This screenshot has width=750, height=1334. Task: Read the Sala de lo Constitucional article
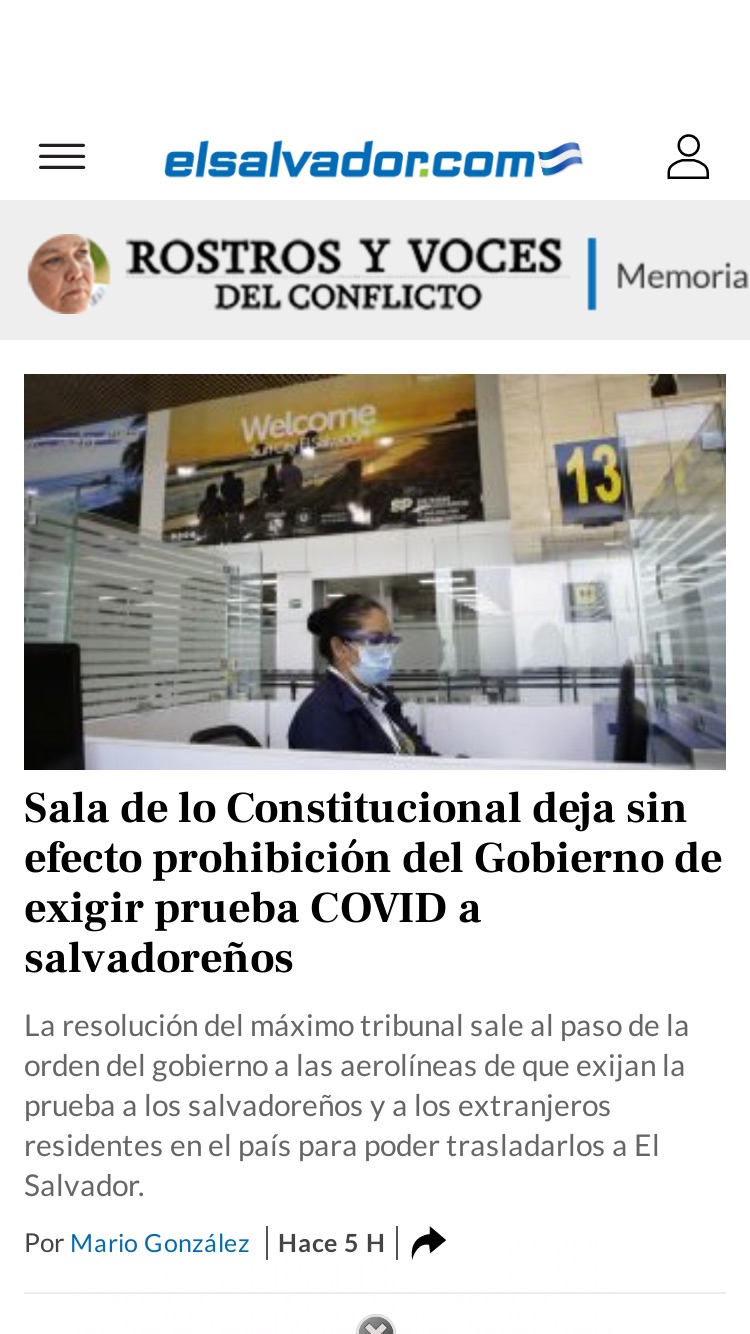[x=373, y=883]
